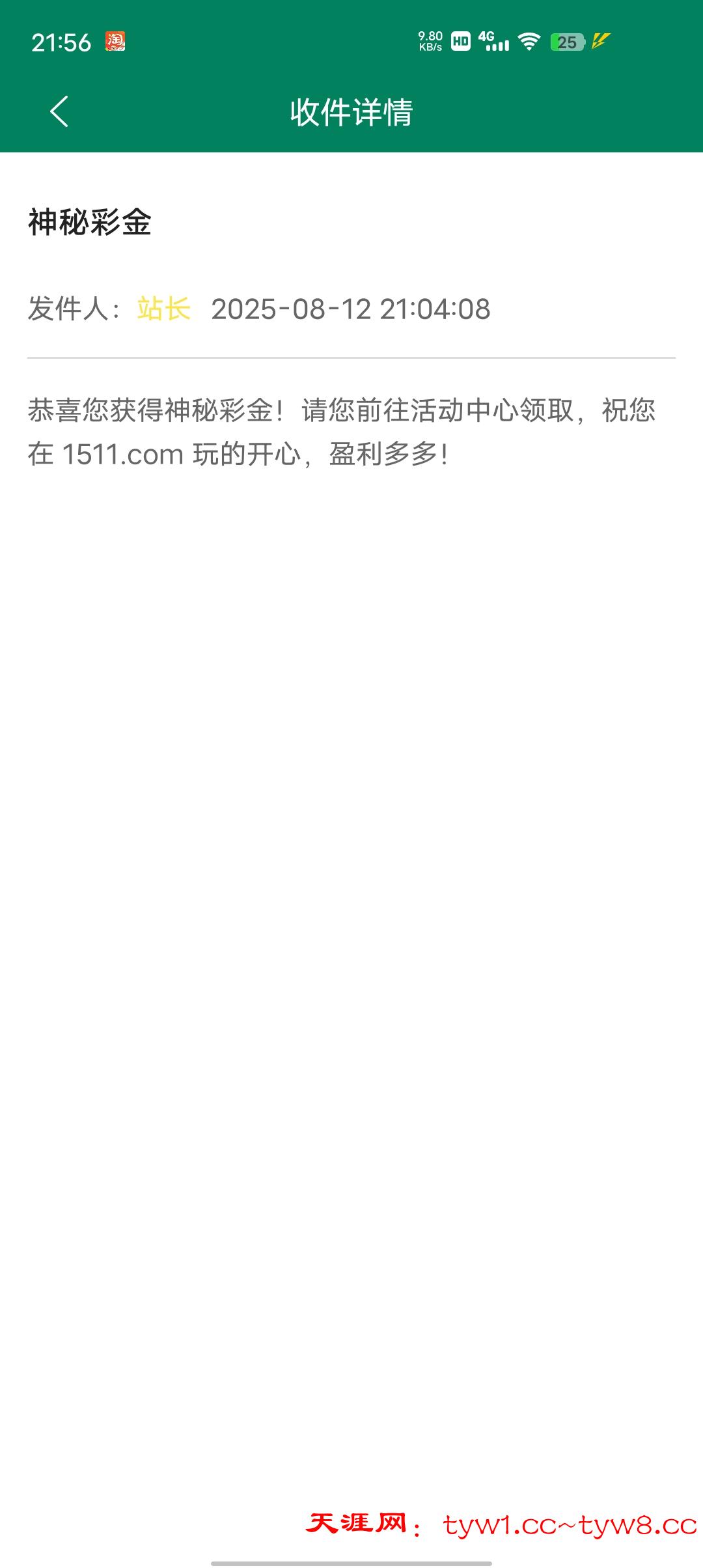Tap the charging lightning bolt icon
The image size is (703, 1568).
point(601,41)
